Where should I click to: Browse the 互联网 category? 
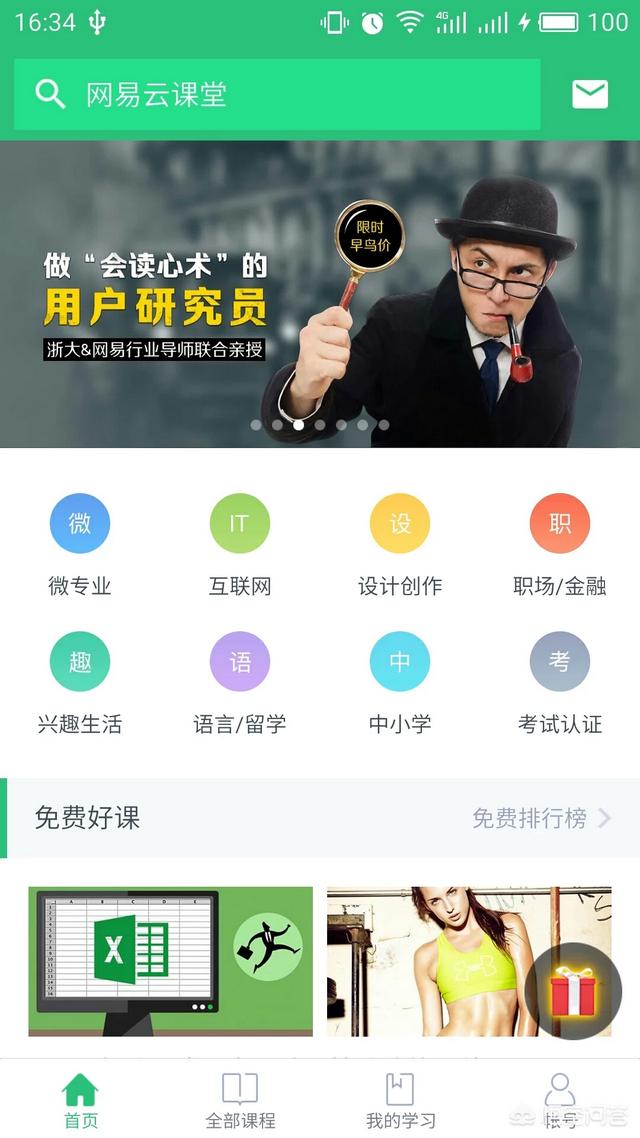click(x=240, y=544)
